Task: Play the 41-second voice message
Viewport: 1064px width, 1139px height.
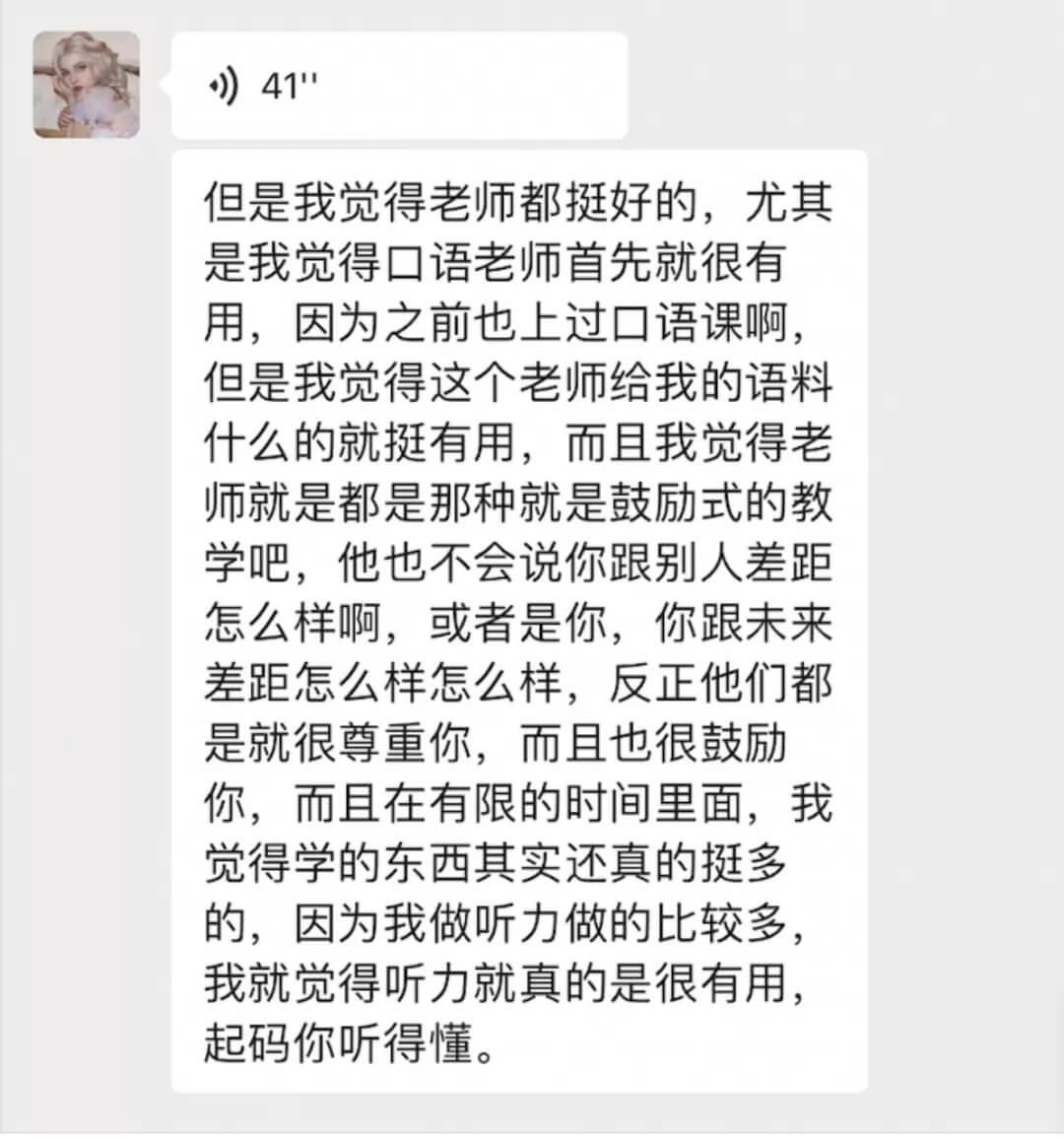Action: click(399, 87)
